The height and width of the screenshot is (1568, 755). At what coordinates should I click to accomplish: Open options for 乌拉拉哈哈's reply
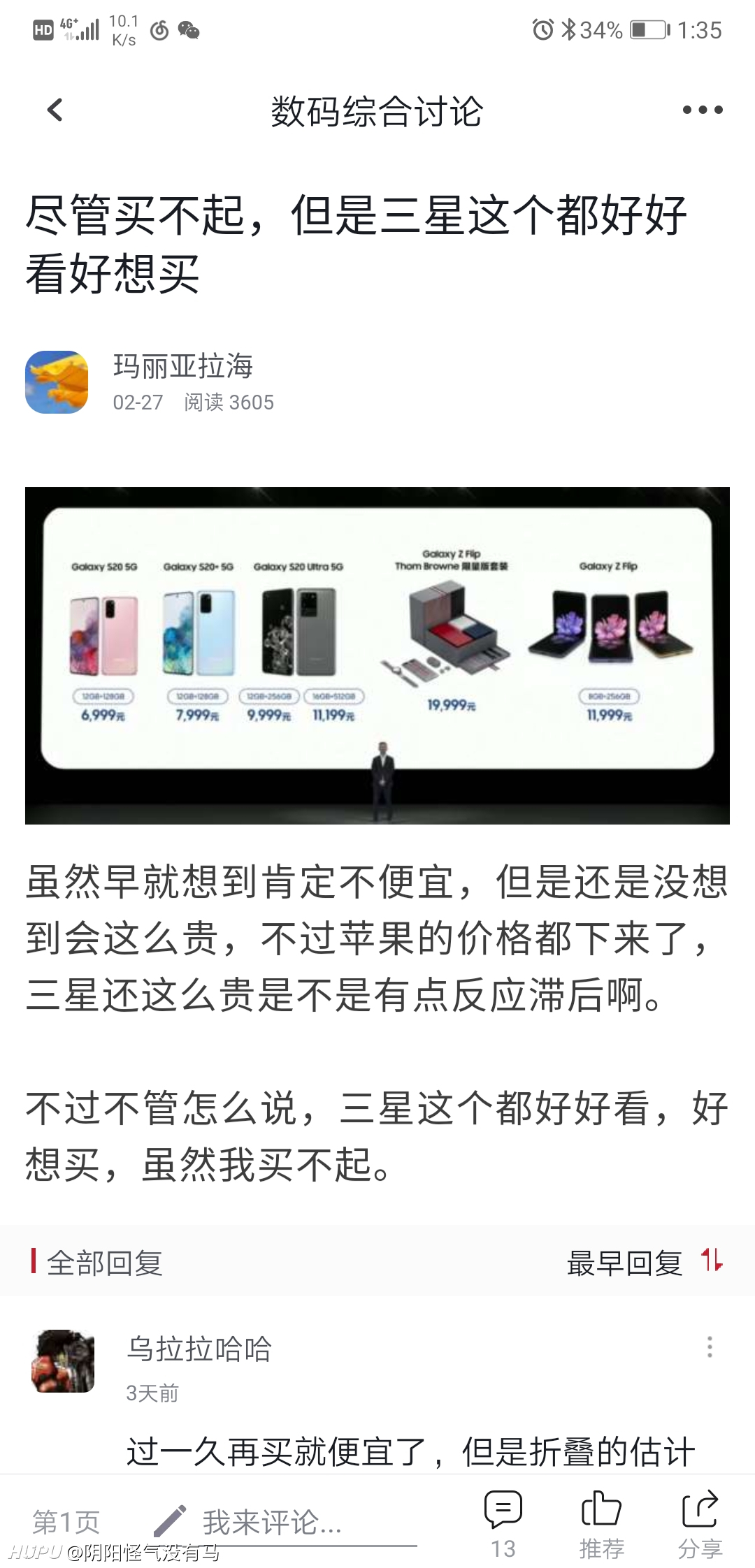pos(710,1346)
